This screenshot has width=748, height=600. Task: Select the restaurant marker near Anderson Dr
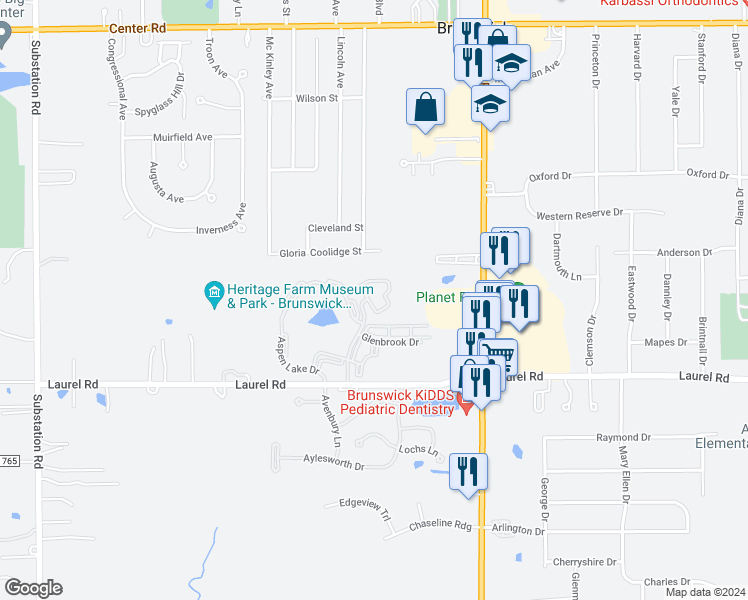tap(499, 250)
